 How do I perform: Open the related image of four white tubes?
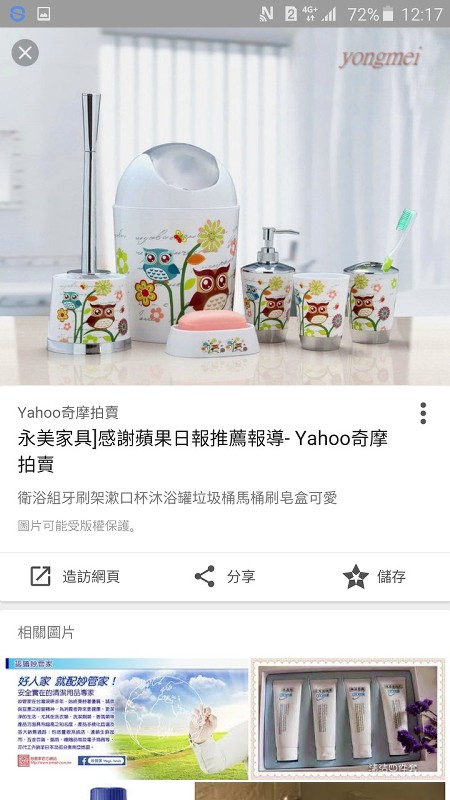coord(348,718)
